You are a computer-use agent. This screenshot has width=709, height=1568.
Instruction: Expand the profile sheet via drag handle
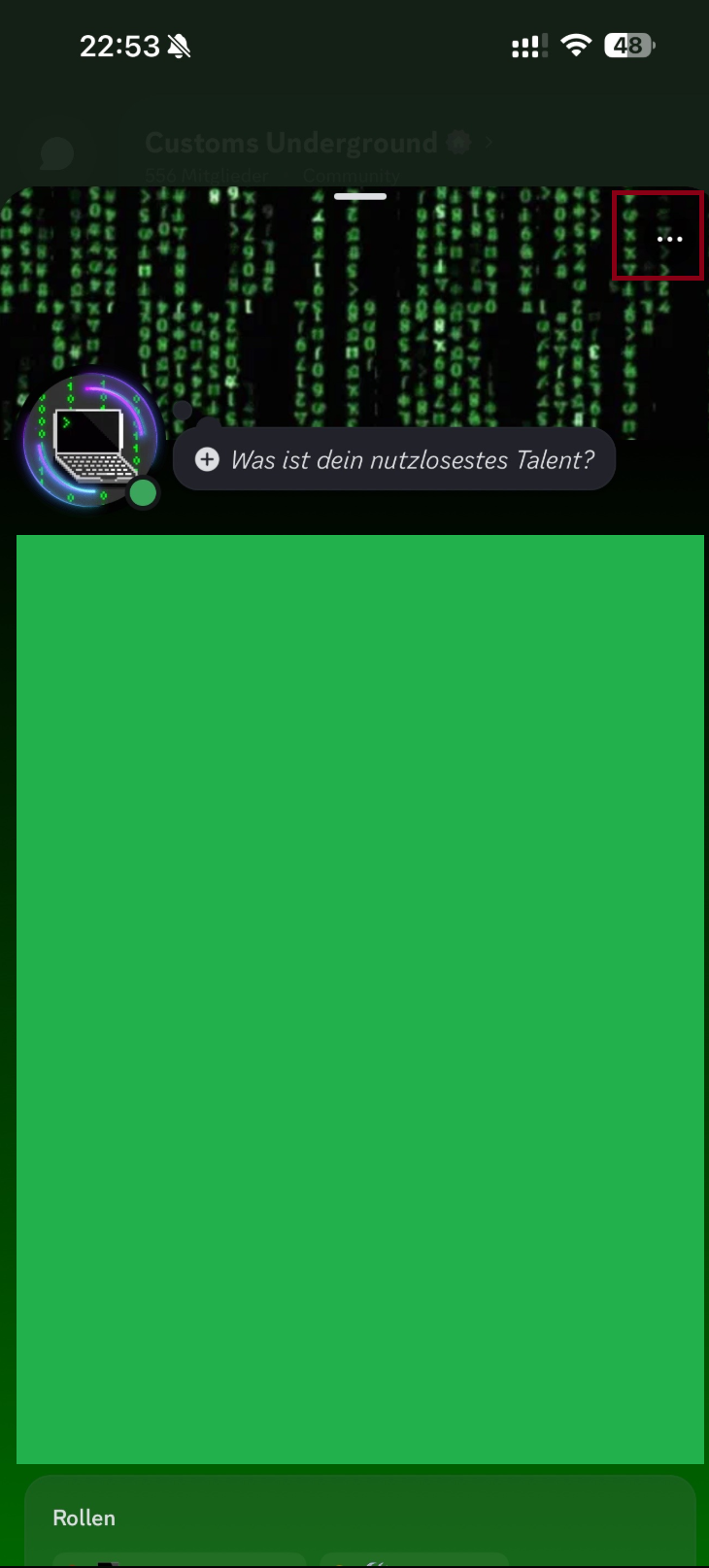(x=359, y=196)
